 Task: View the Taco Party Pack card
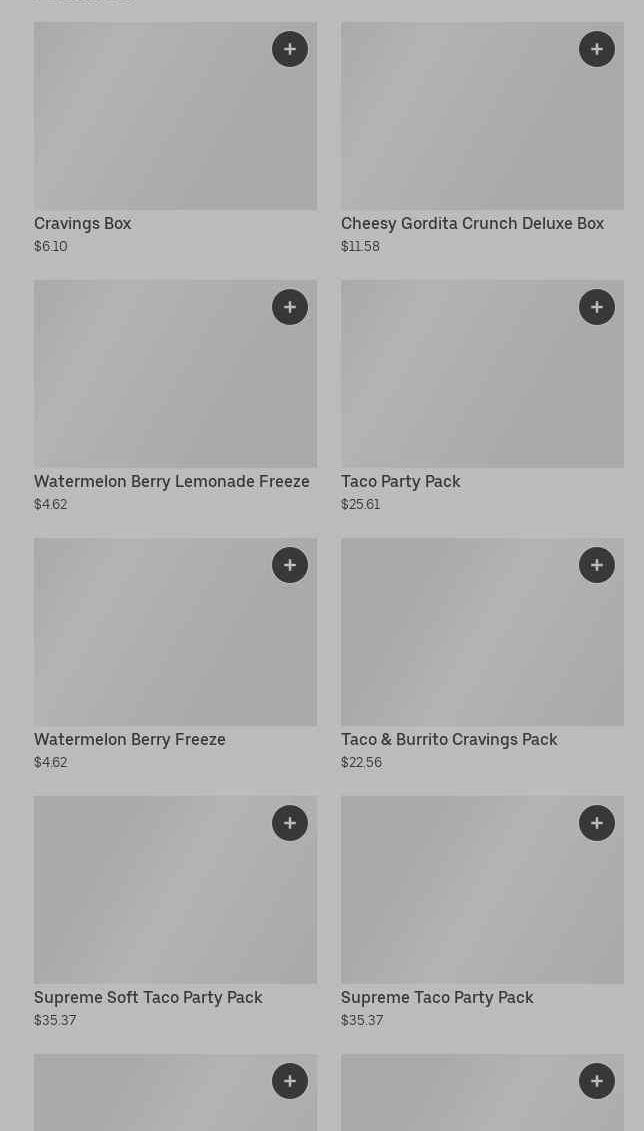point(482,397)
